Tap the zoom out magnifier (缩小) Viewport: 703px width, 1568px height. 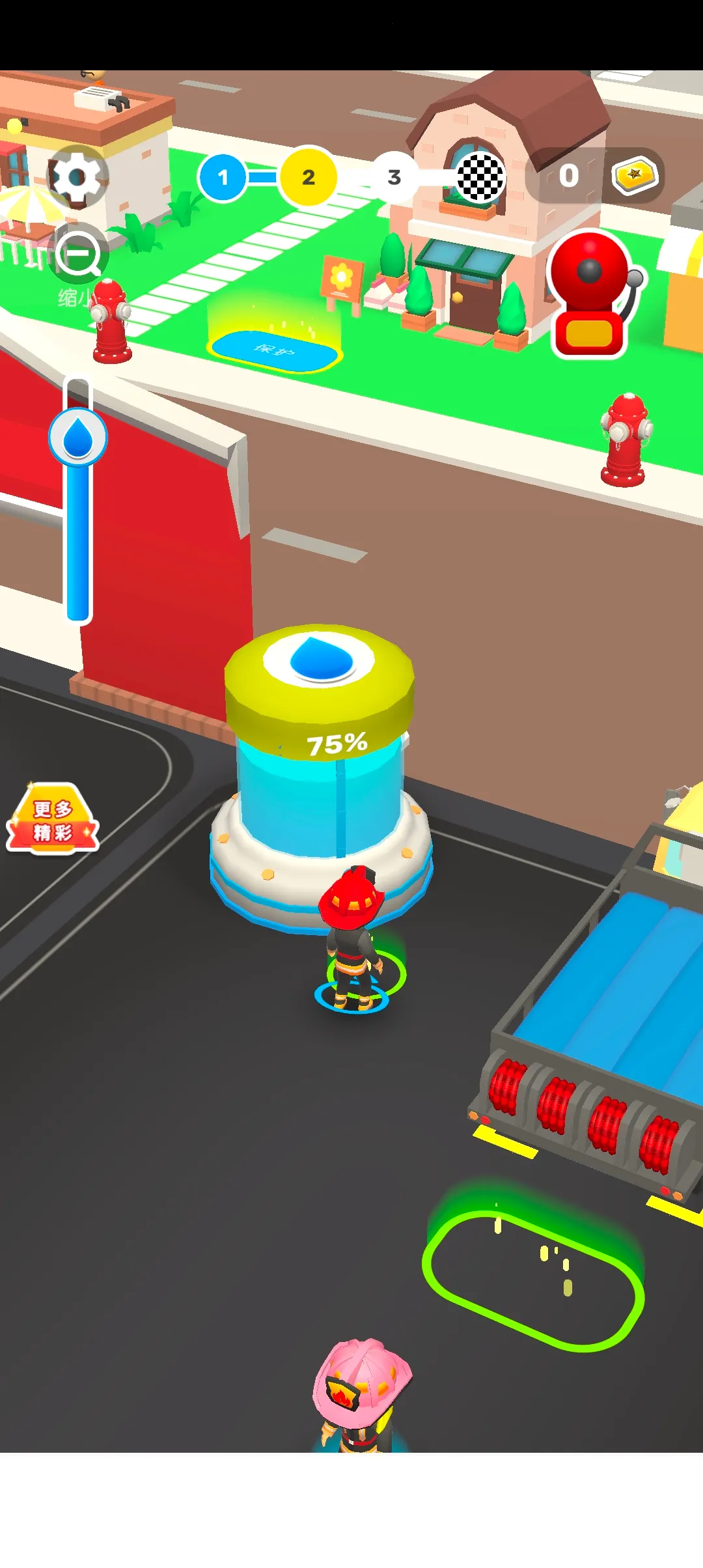(x=78, y=255)
